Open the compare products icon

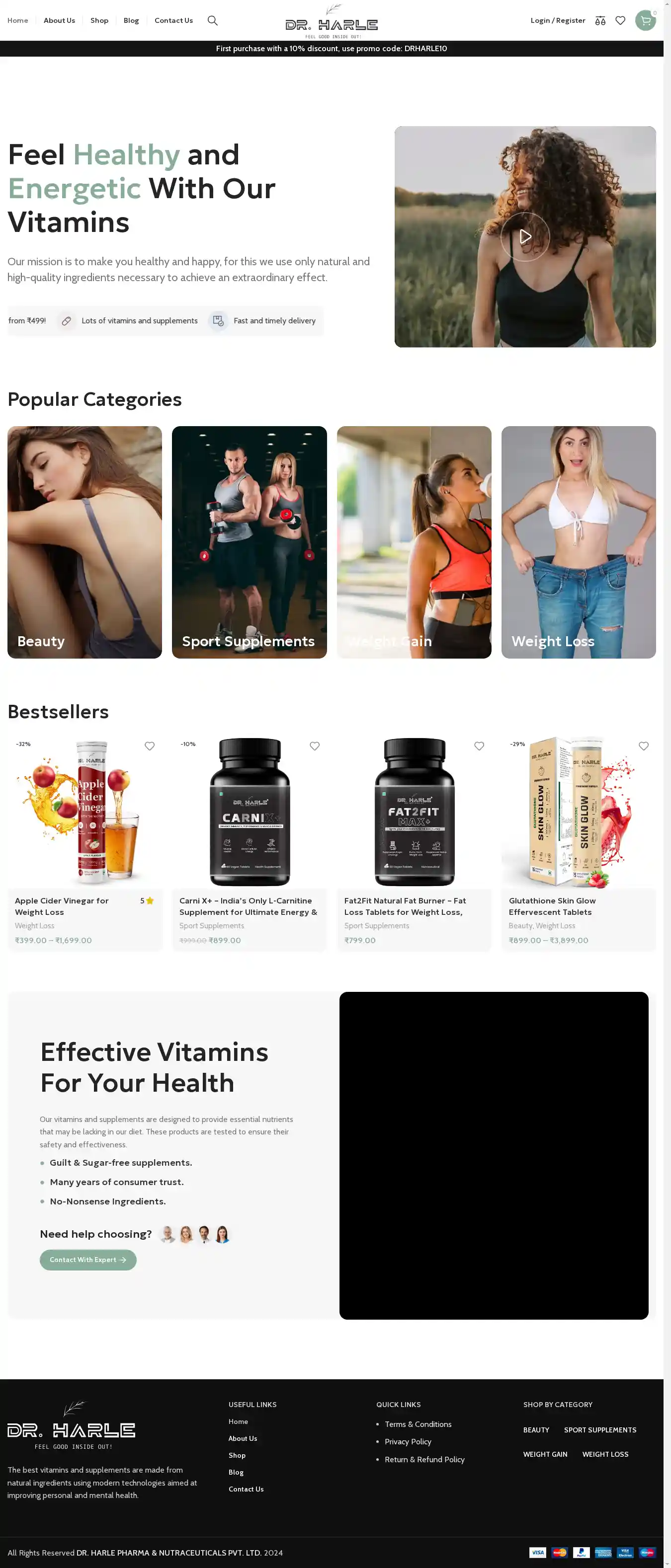pos(600,21)
